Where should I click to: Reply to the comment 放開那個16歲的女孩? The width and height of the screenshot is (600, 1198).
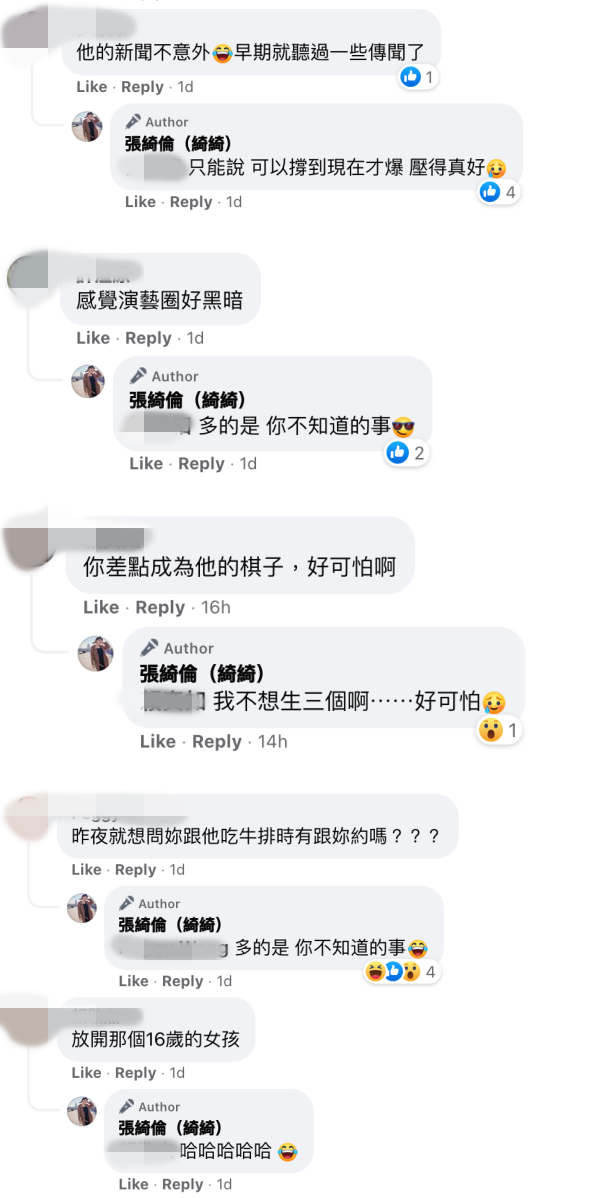pos(135,1072)
